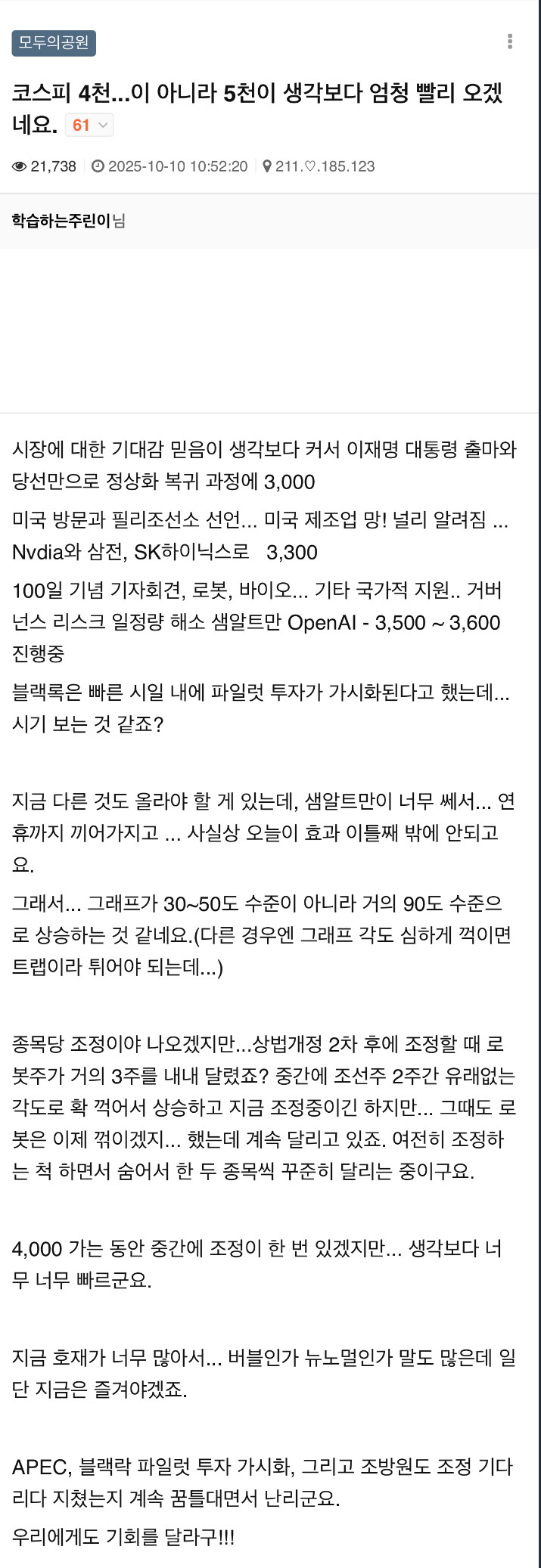Image resolution: width=541 pixels, height=1568 pixels.
Task: Expand the 61 comment count dropdown
Action: pos(90,126)
